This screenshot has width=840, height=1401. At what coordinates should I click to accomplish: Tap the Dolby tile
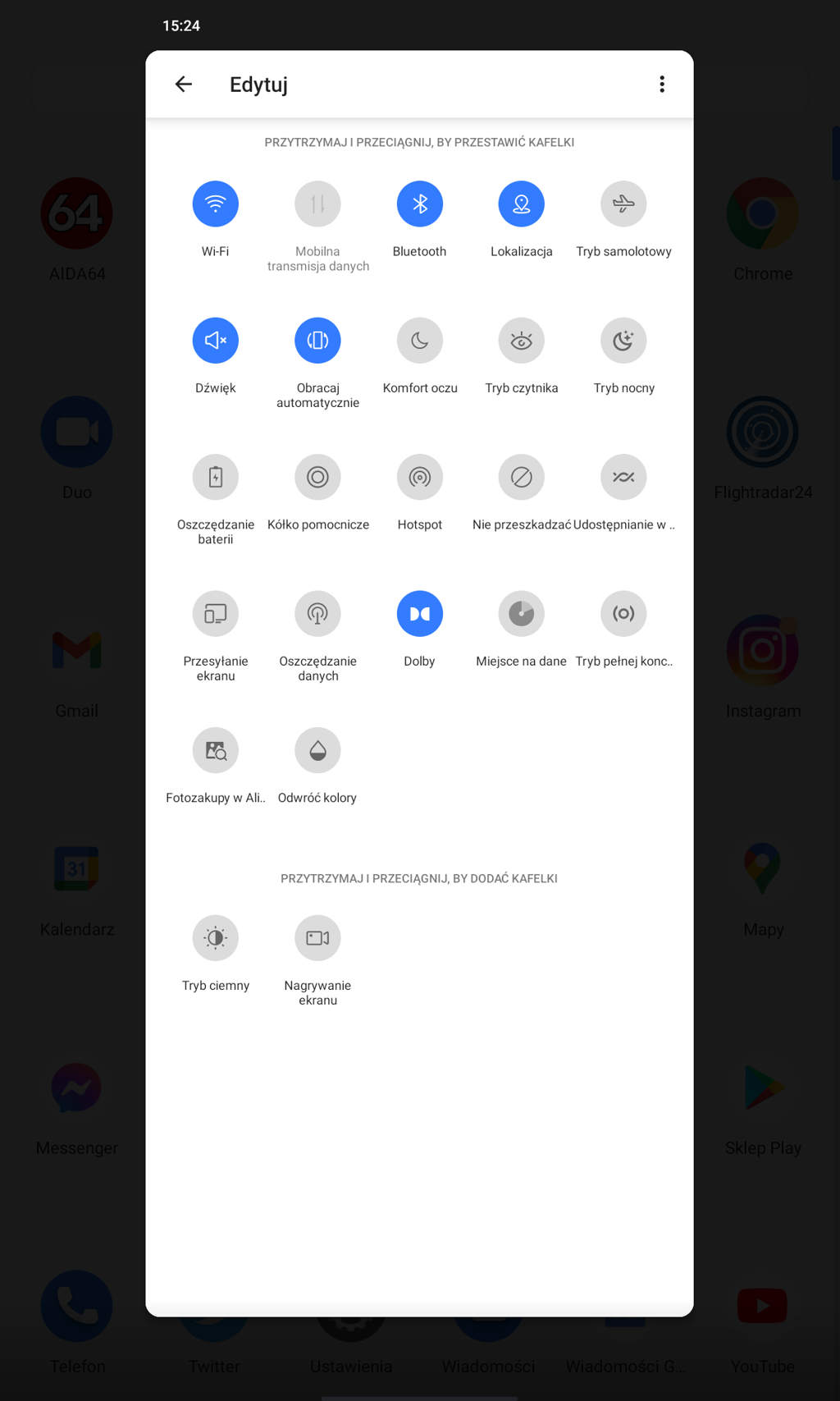(x=419, y=613)
